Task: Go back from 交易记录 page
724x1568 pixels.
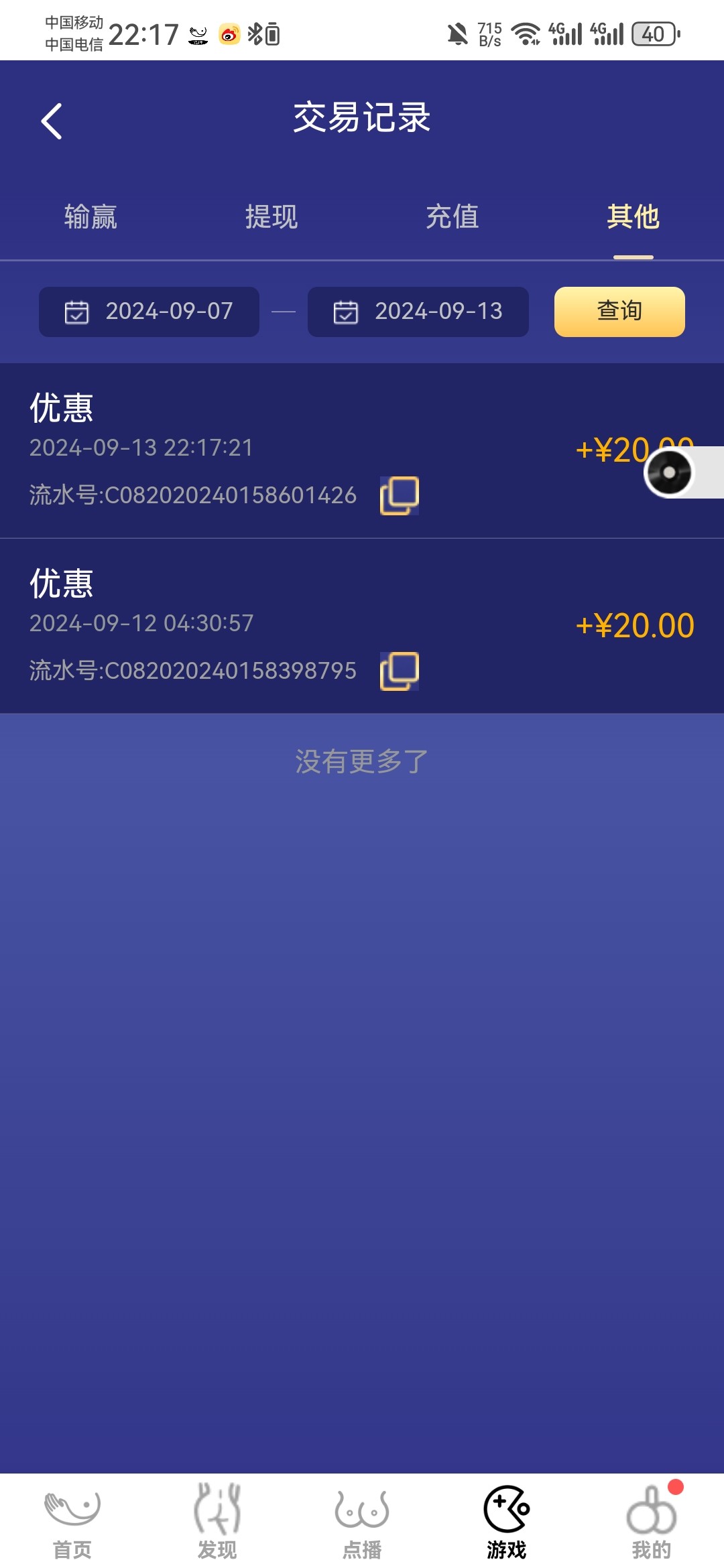Action: tap(52, 121)
